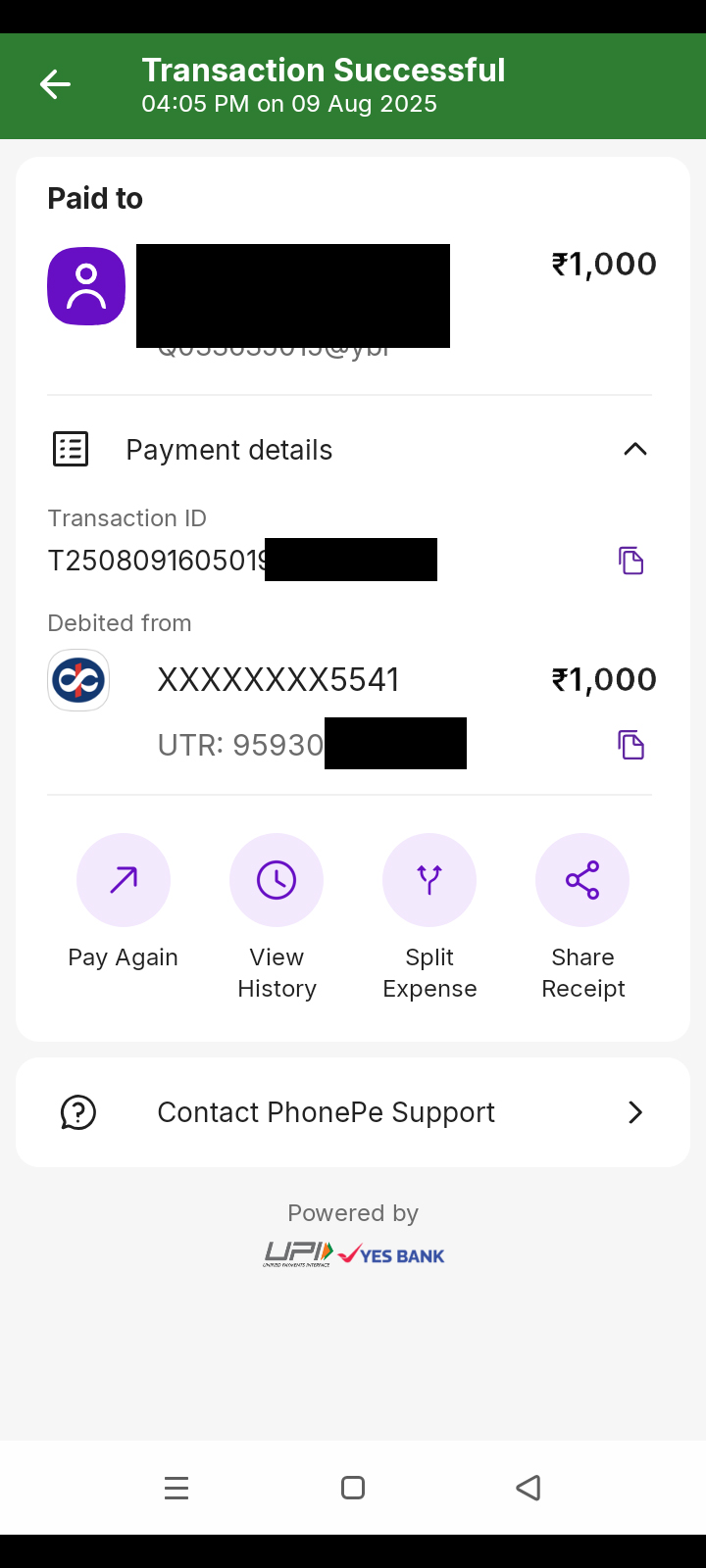
Task: Open Contact PhonePe Support
Action: click(x=353, y=1112)
